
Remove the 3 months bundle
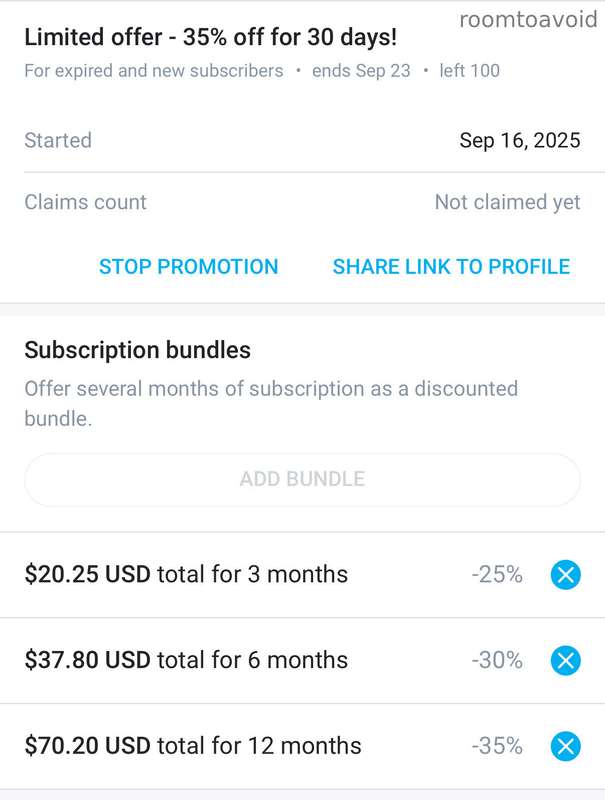(565, 575)
